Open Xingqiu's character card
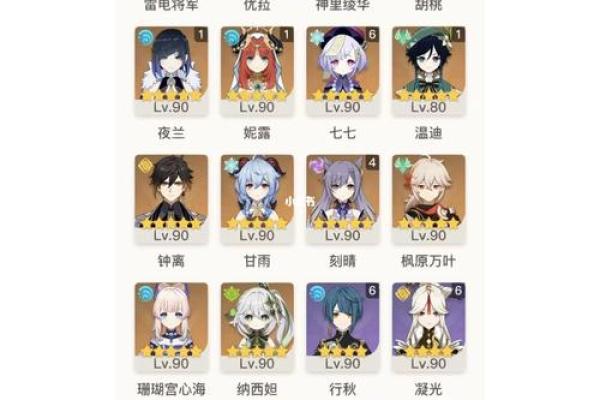 pos(342,325)
